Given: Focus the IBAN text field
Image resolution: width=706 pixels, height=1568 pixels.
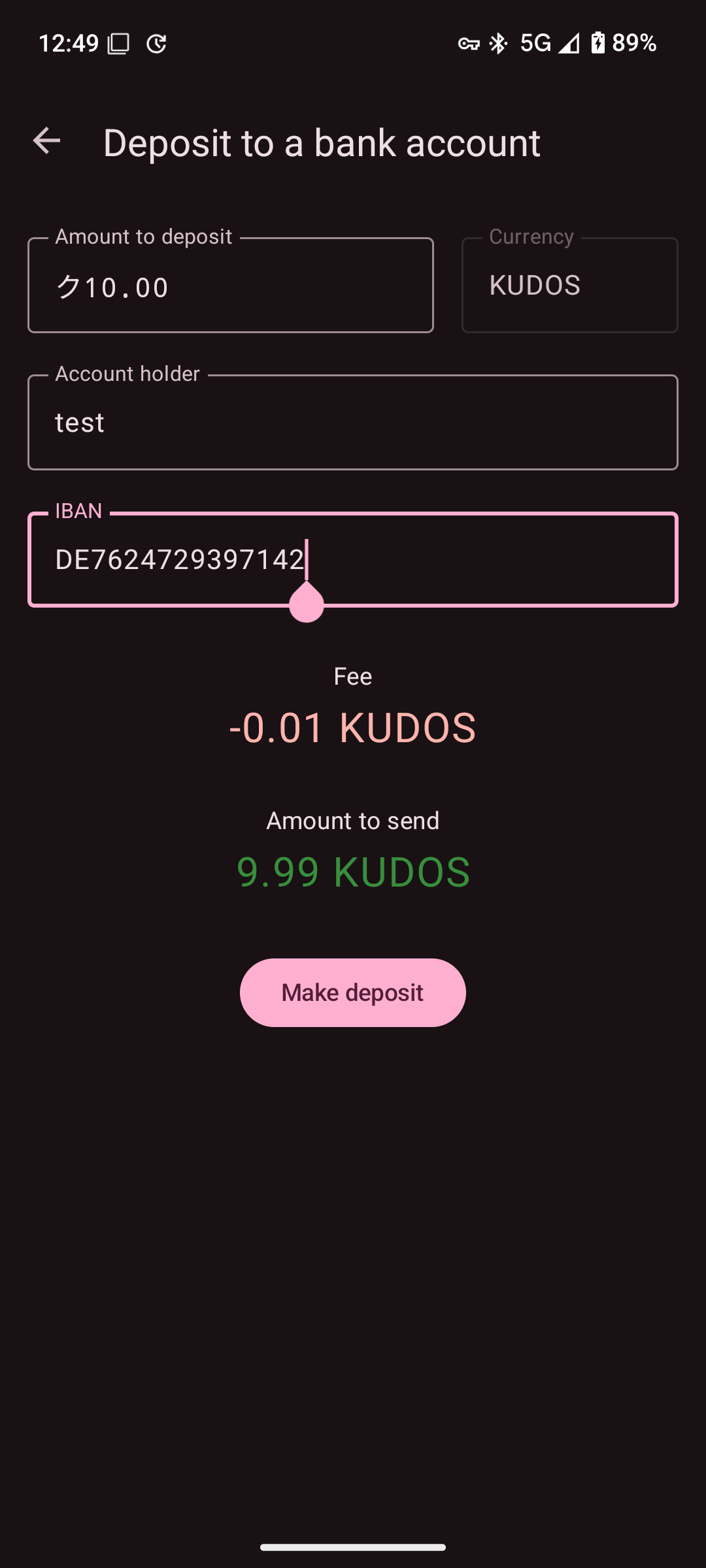Looking at the screenshot, I should [x=458, y=560].
